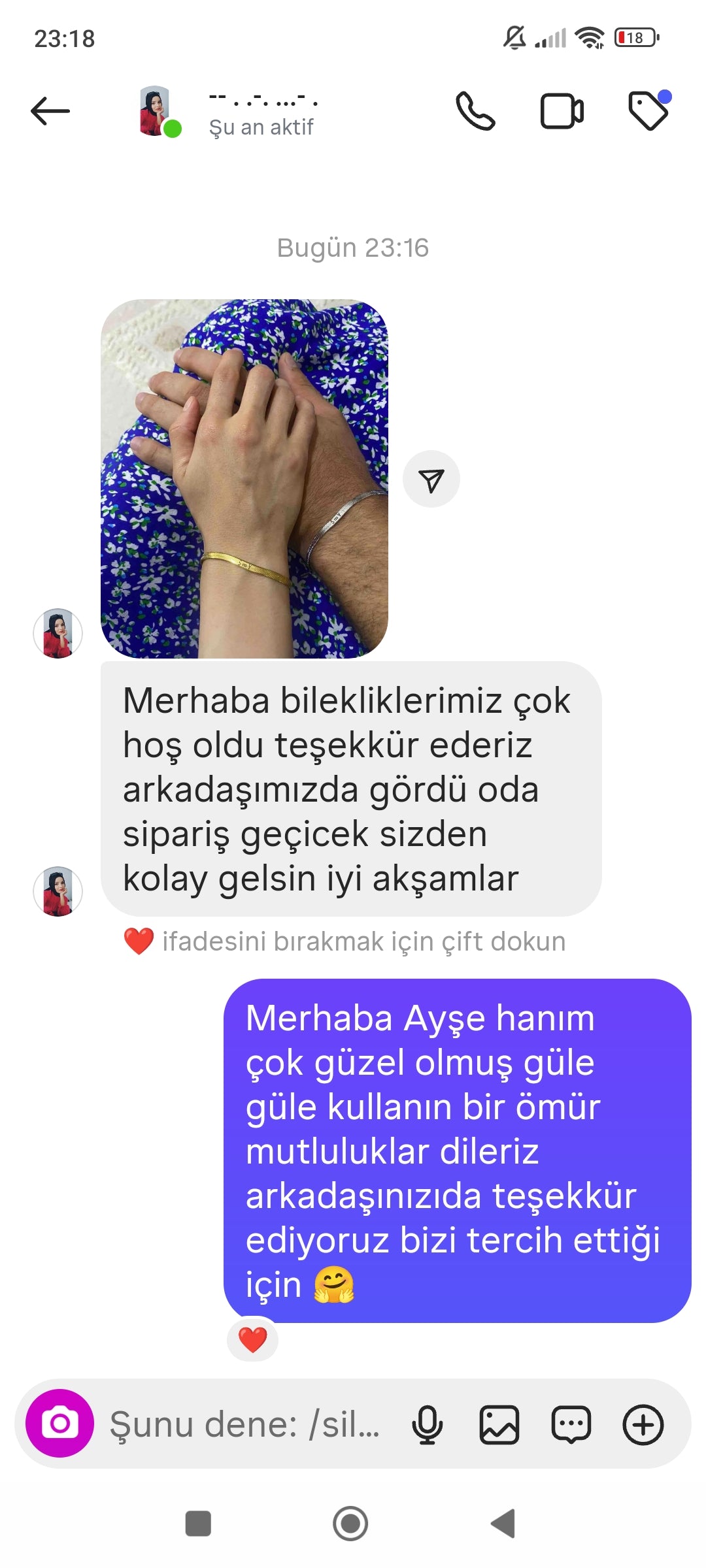Start a video call
Viewport: 706px width, 1568px height.
click(x=562, y=111)
